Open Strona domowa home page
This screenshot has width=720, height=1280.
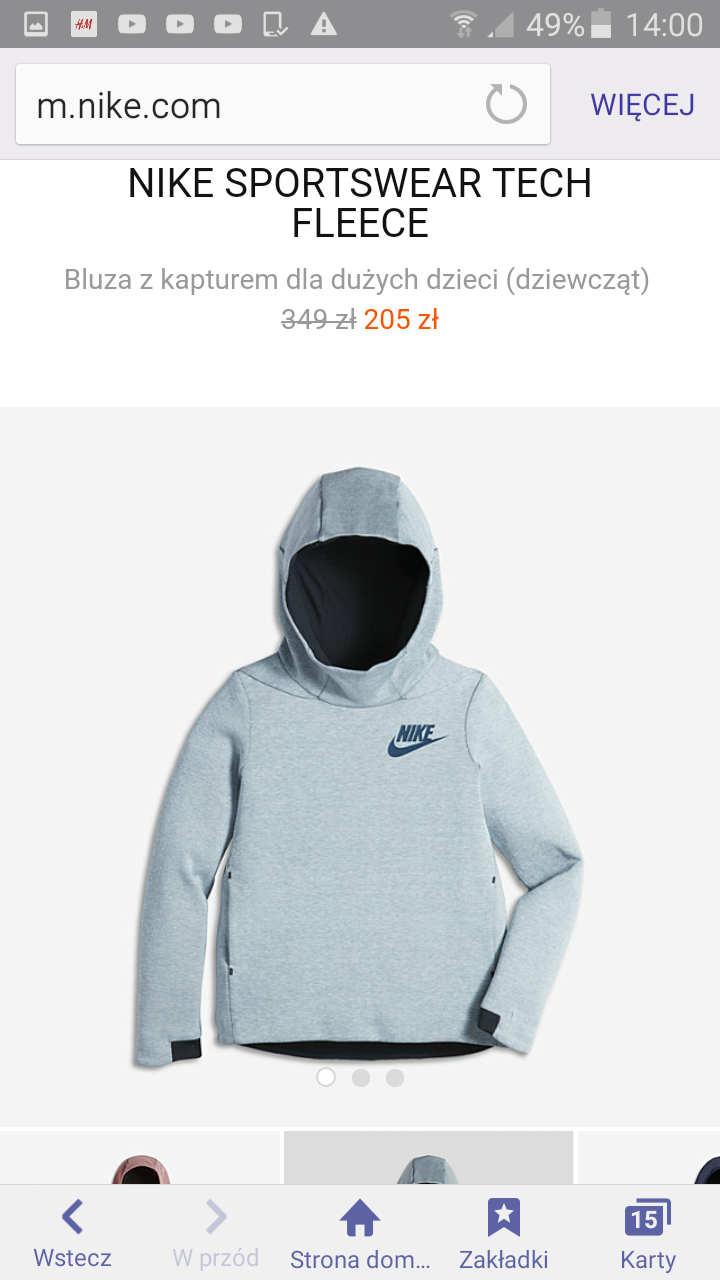point(360,1235)
